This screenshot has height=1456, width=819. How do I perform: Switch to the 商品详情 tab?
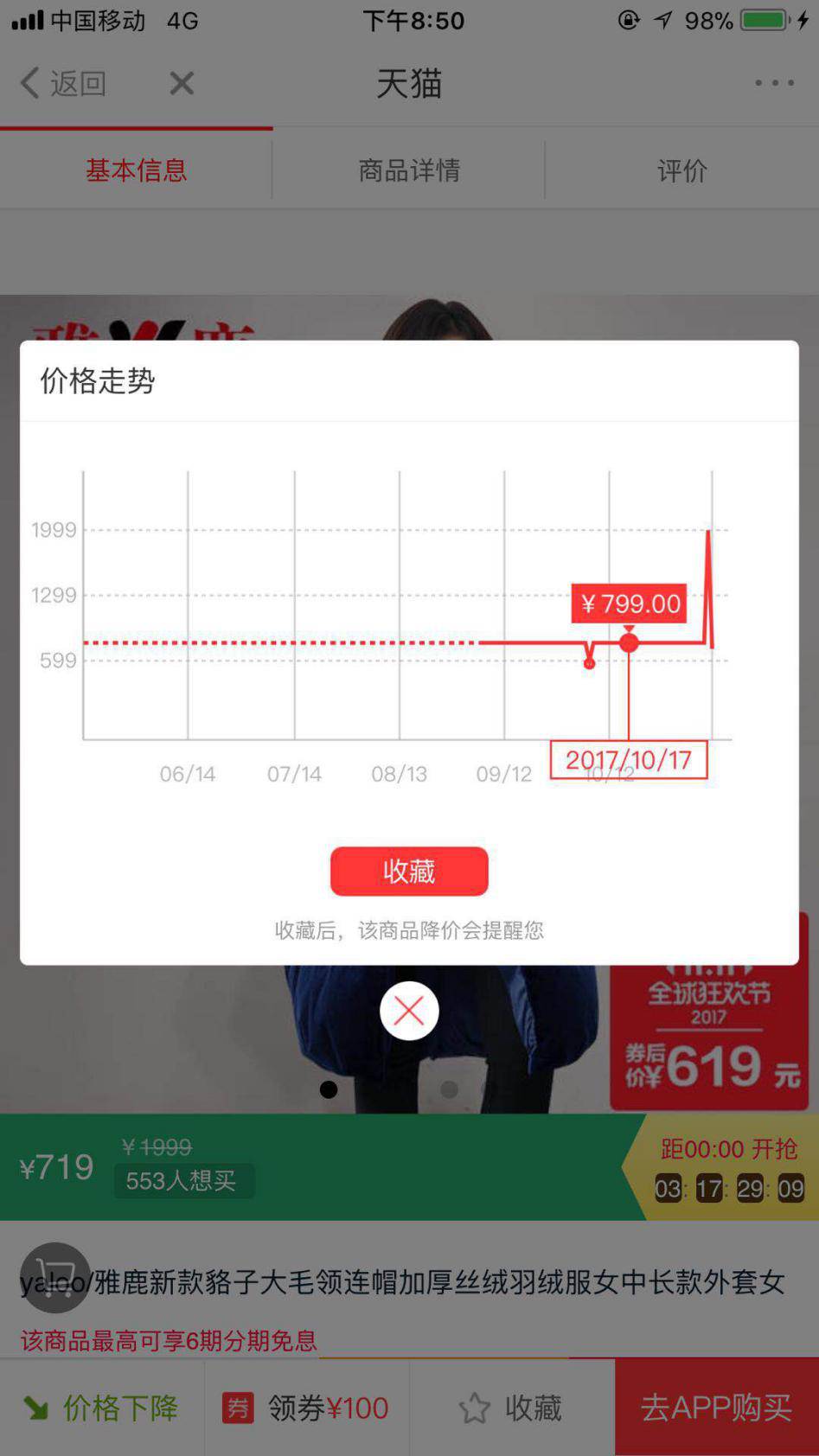pyautogui.click(x=409, y=170)
